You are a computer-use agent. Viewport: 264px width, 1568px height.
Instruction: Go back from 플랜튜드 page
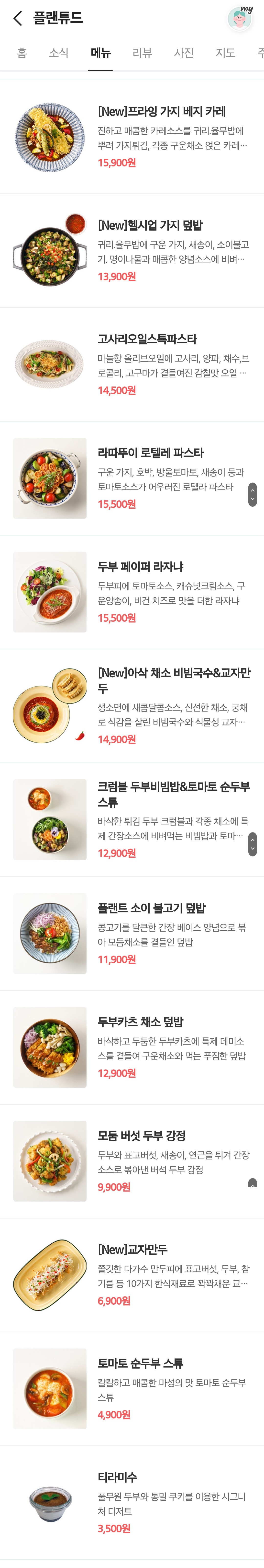(x=18, y=19)
